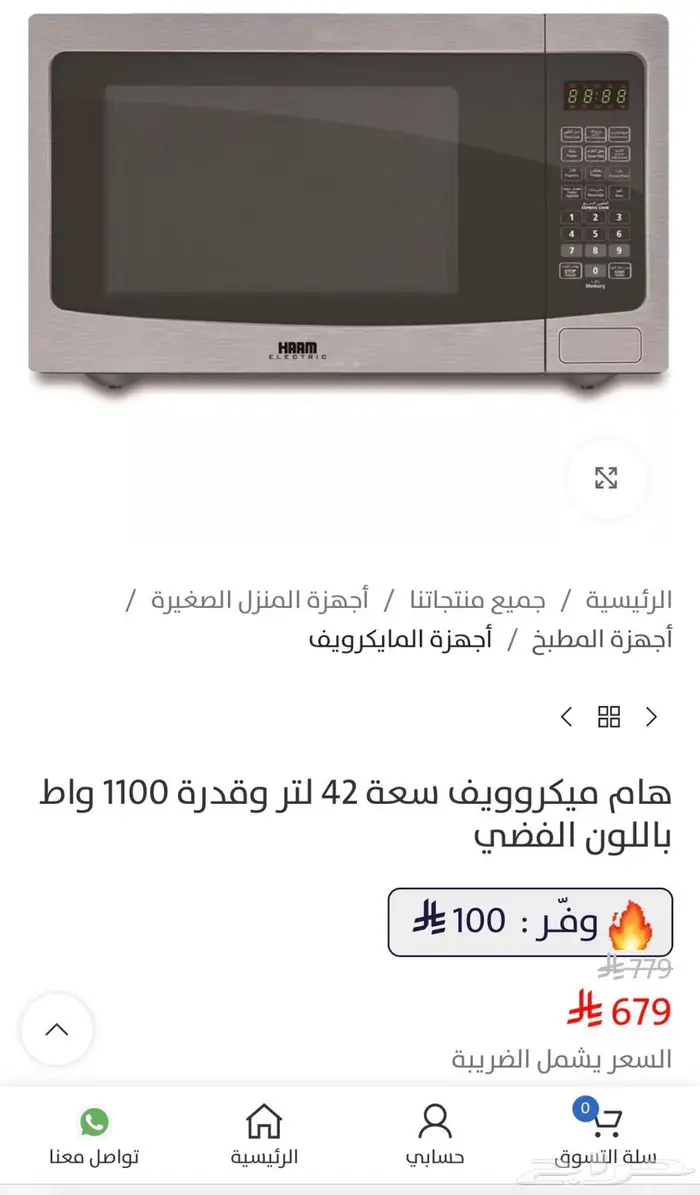The width and height of the screenshot is (700, 1195).
Task: Open سلة التسوق shopping cart tab
Action: tap(606, 1137)
